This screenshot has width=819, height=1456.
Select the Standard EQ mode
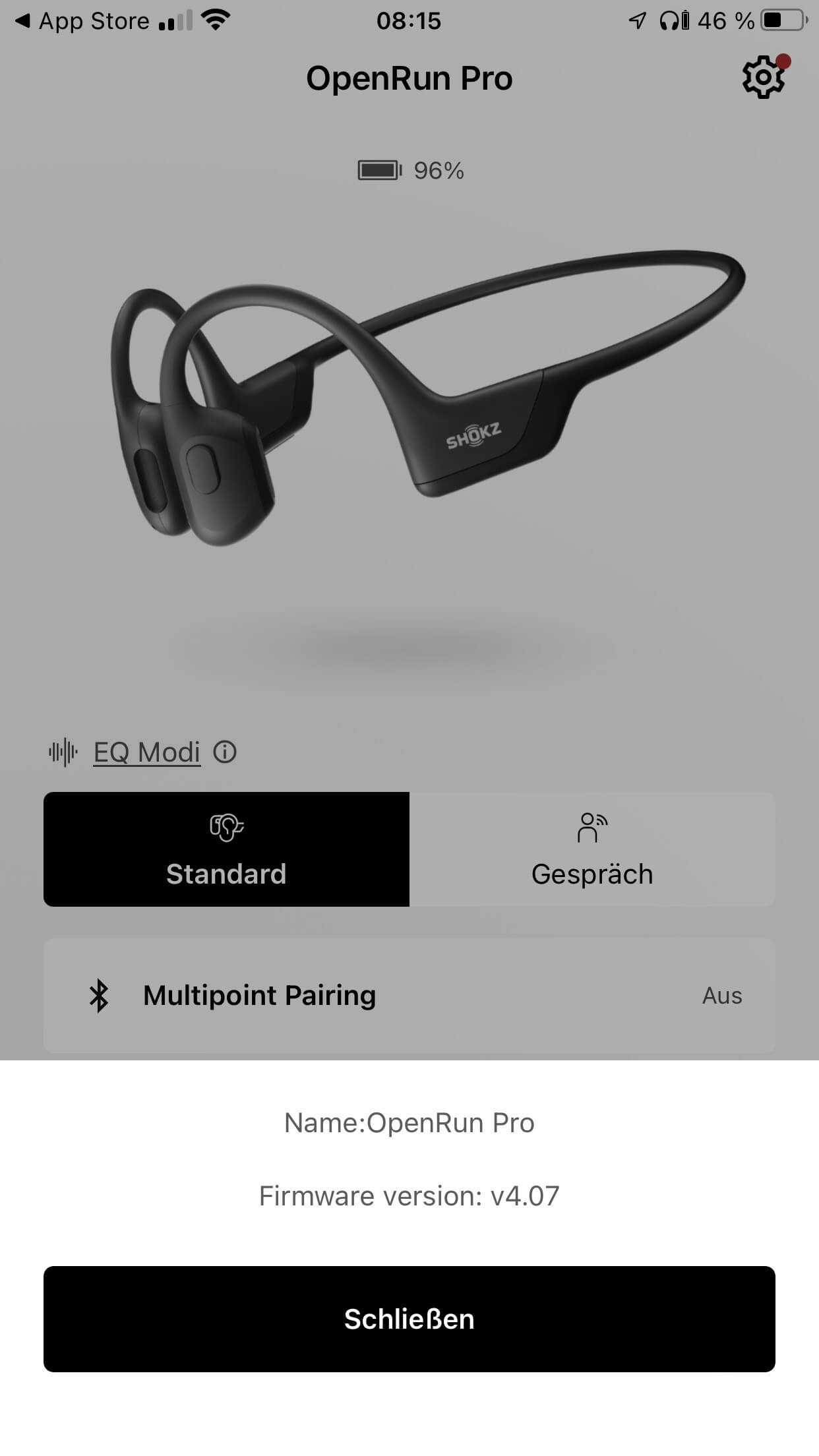pos(226,849)
